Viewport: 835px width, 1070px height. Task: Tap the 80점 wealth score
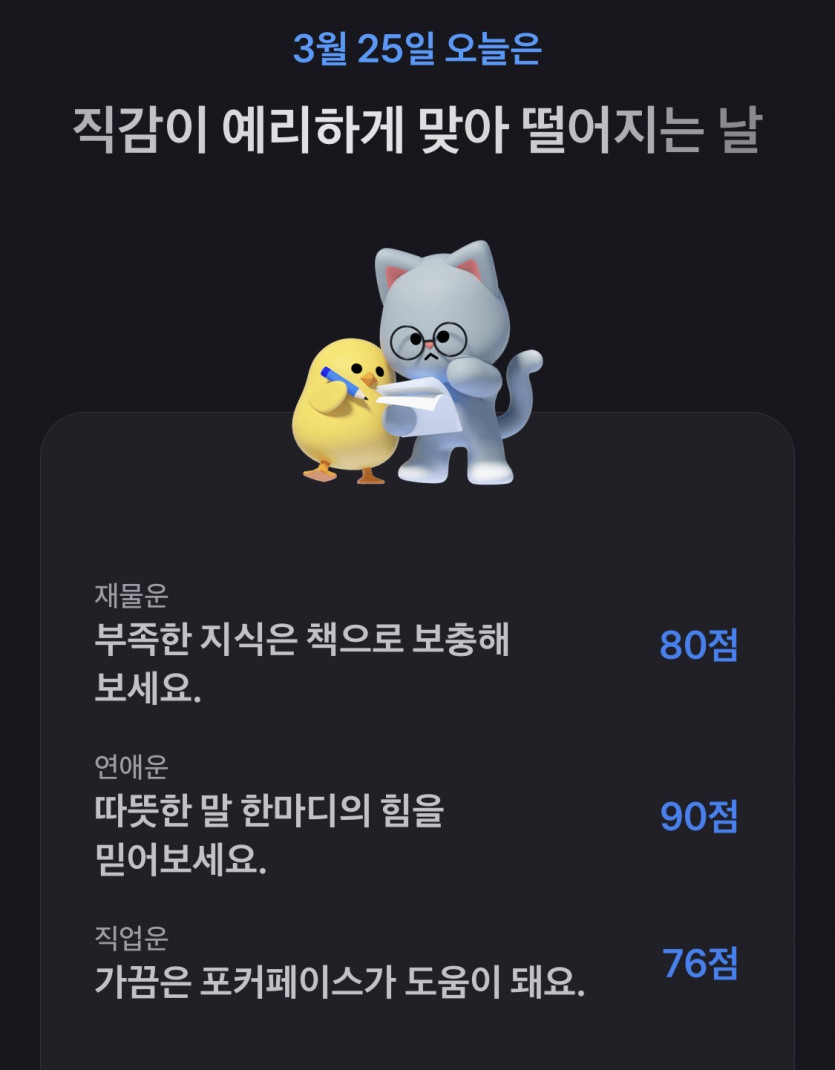click(697, 648)
